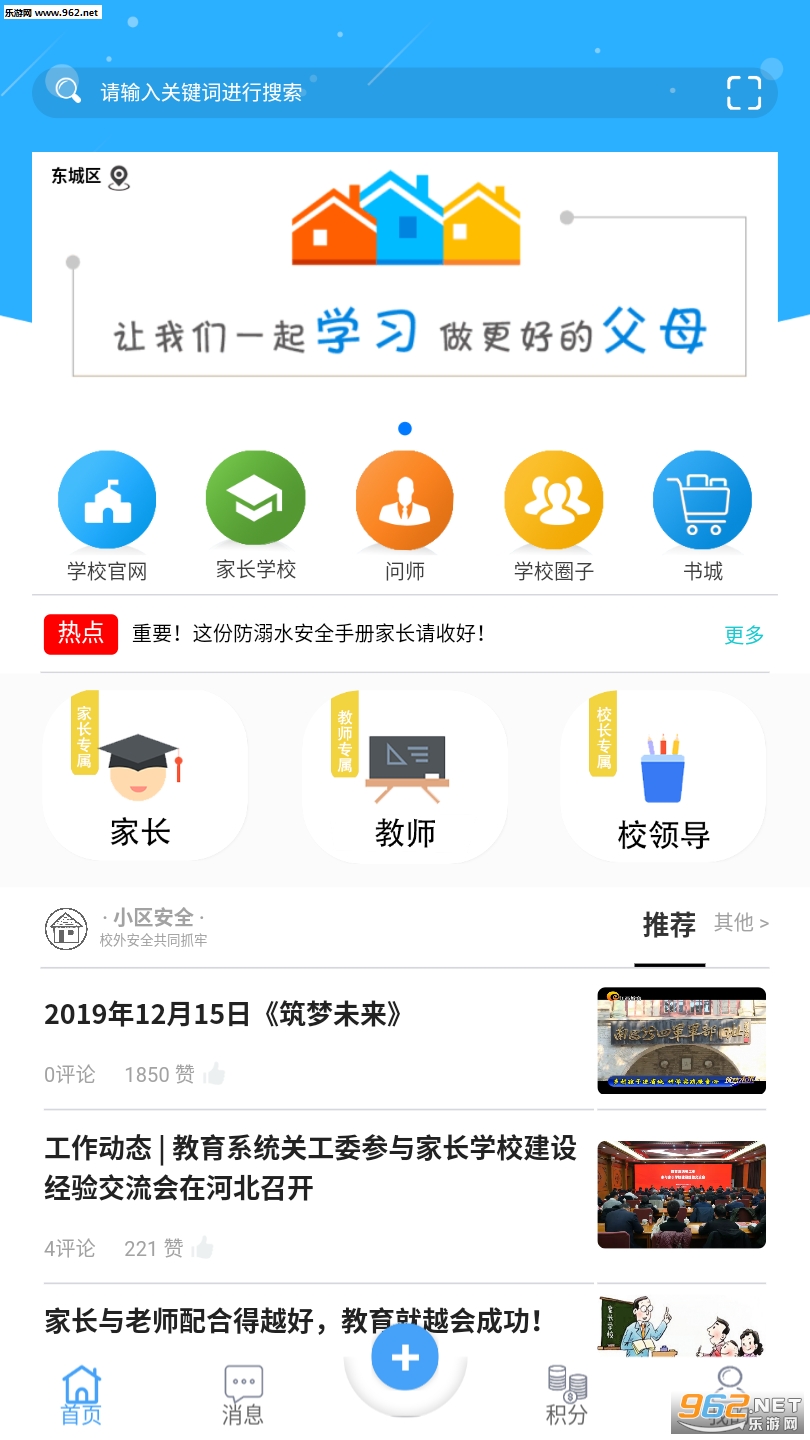The width and height of the screenshot is (810, 1440).
Task: Switch to the 消息 tab
Action: (x=243, y=1395)
